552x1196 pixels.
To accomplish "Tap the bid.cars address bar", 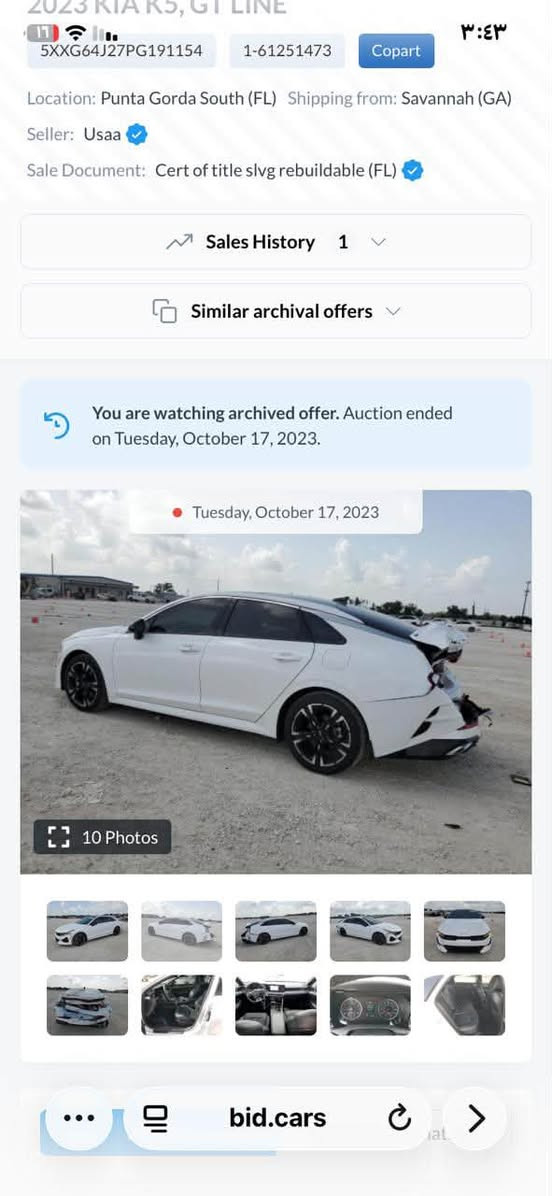I will tap(278, 1118).
